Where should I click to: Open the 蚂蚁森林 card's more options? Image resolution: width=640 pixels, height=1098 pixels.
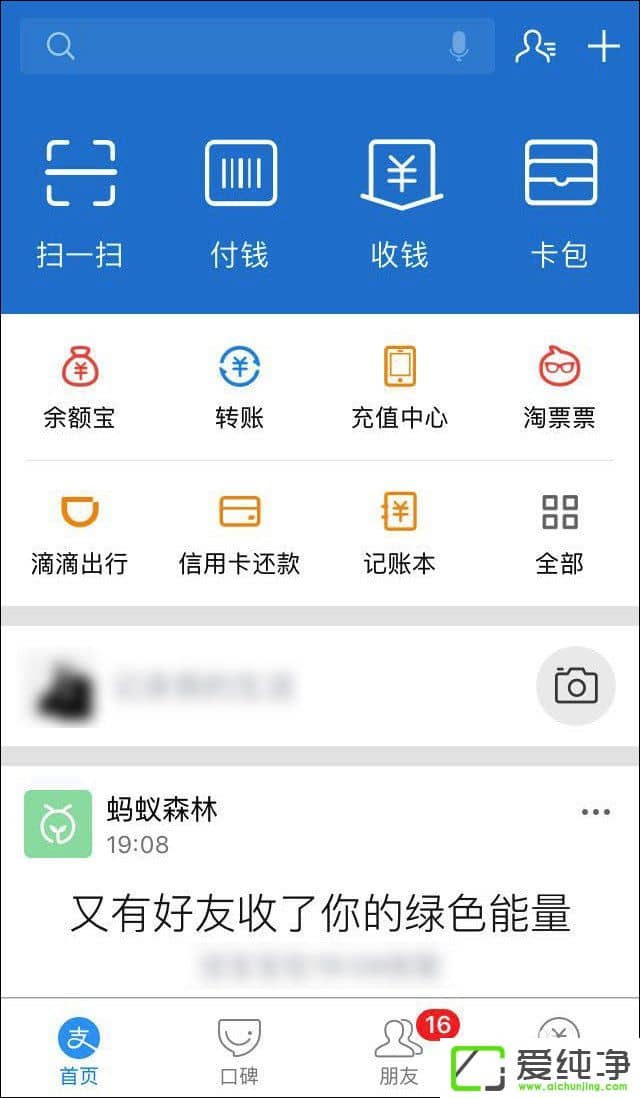tap(595, 812)
